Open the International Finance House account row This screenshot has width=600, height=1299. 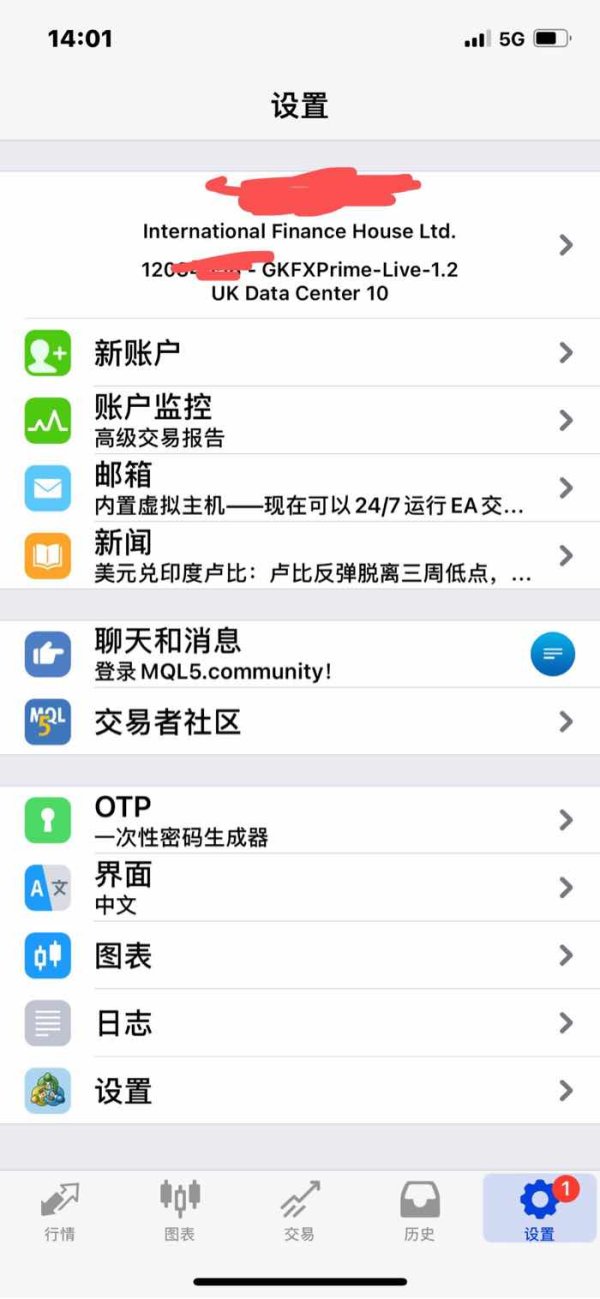pyautogui.click(x=300, y=245)
